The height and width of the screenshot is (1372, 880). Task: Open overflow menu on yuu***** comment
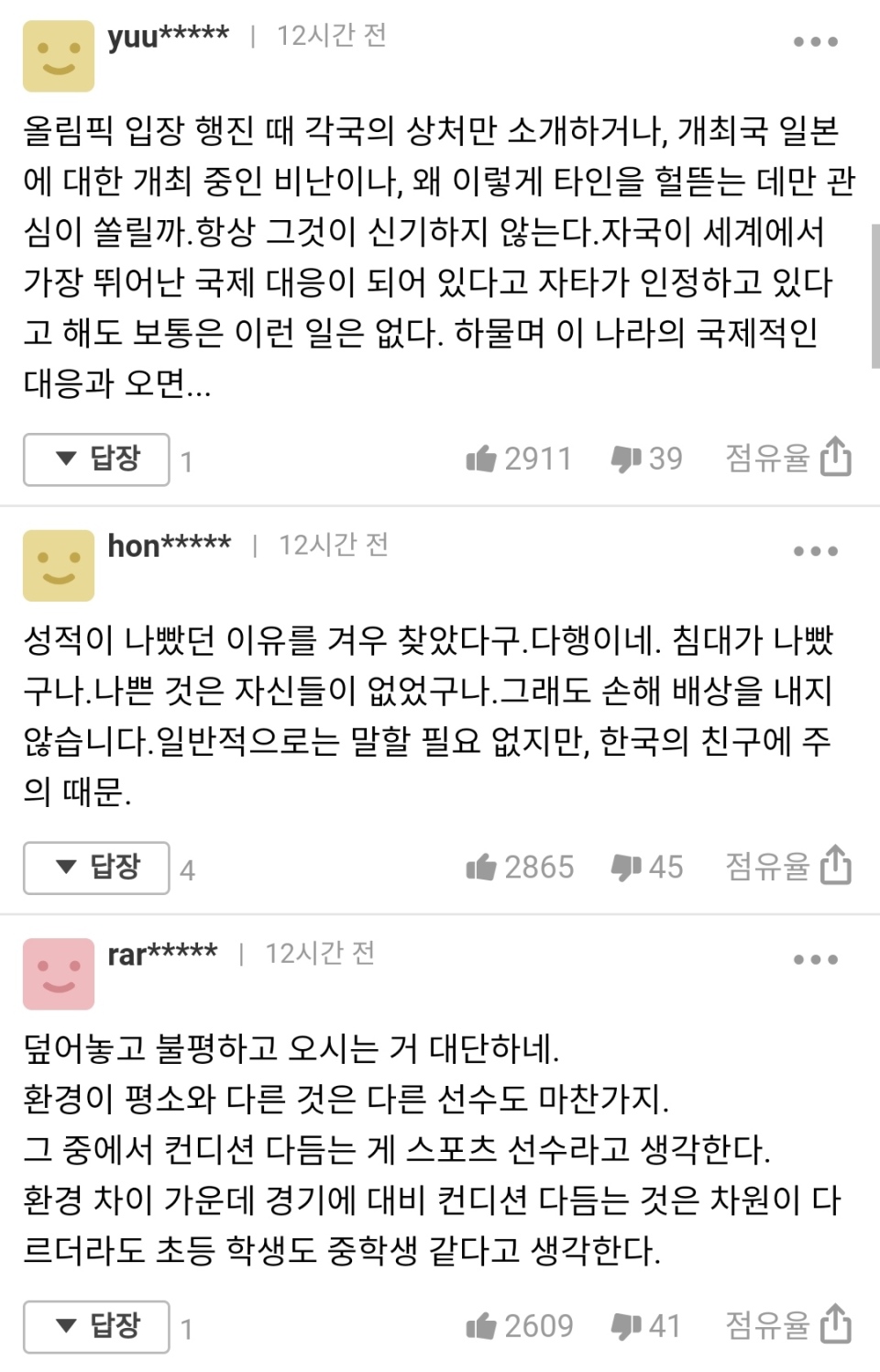pyautogui.click(x=815, y=41)
